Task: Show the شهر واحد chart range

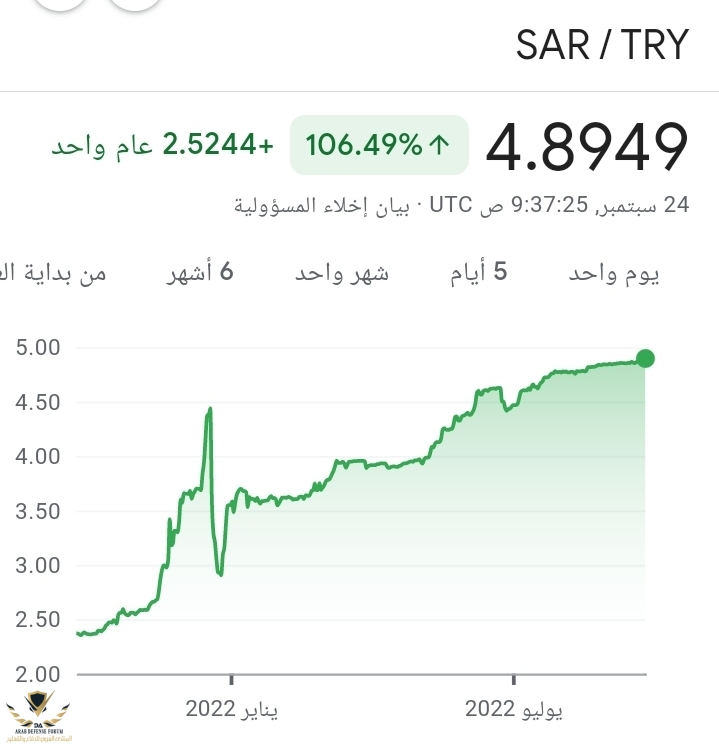Action: 342,272
